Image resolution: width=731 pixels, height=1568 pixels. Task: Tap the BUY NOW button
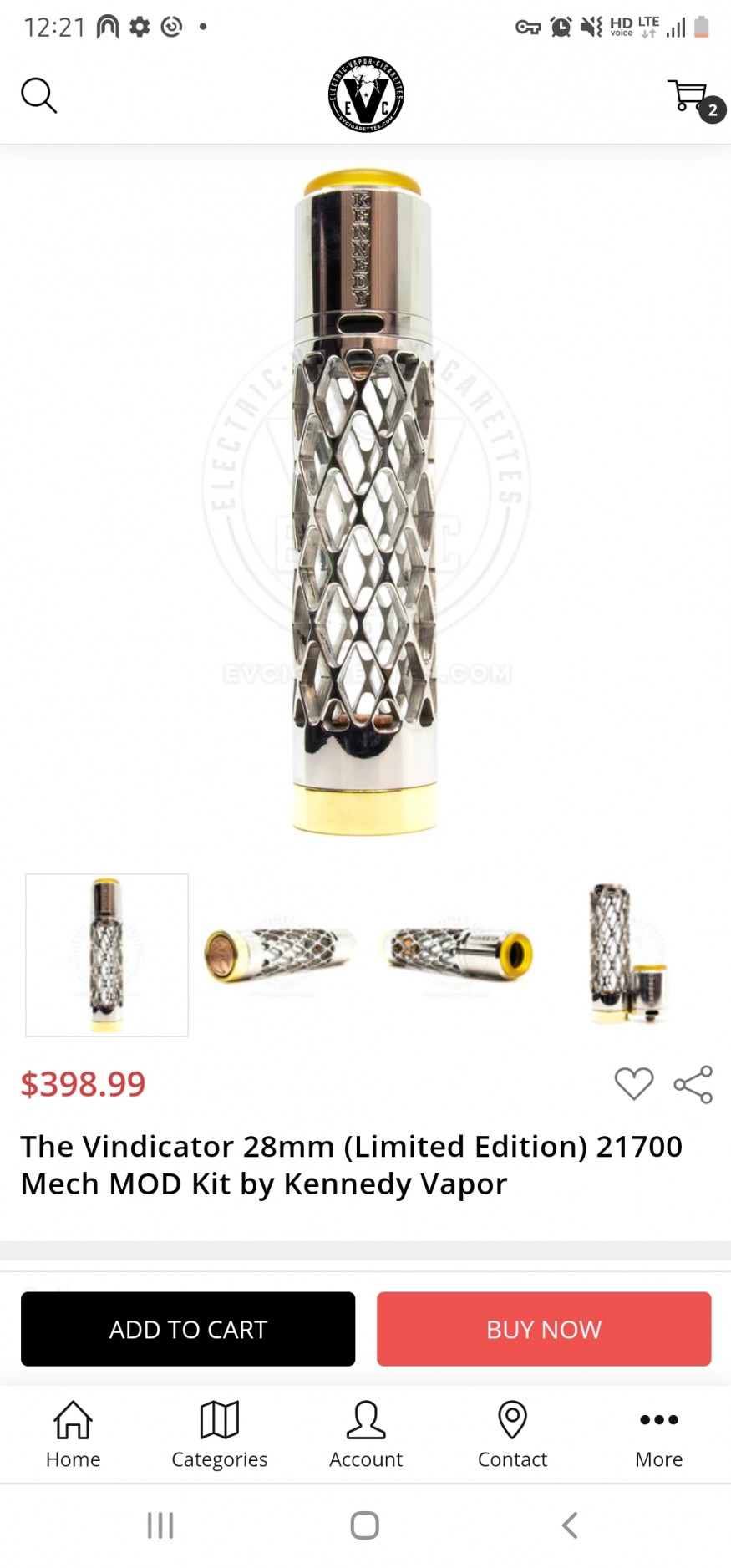click(x=544, y=1329)
